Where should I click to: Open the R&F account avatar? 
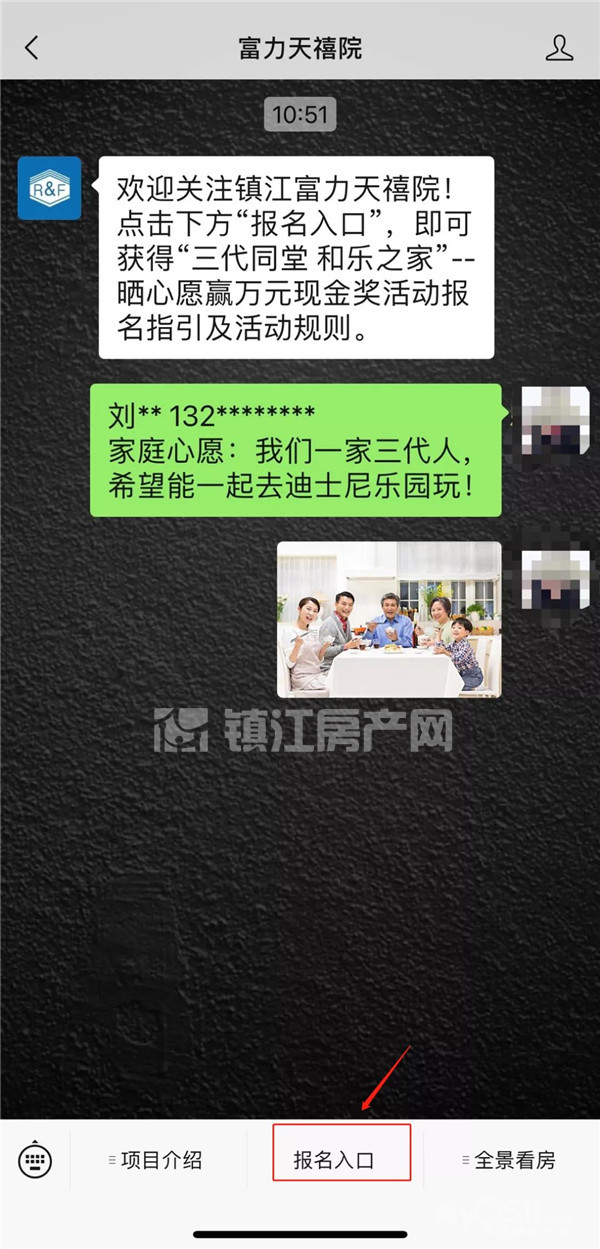pyautogui.click(x=49, y=188)
